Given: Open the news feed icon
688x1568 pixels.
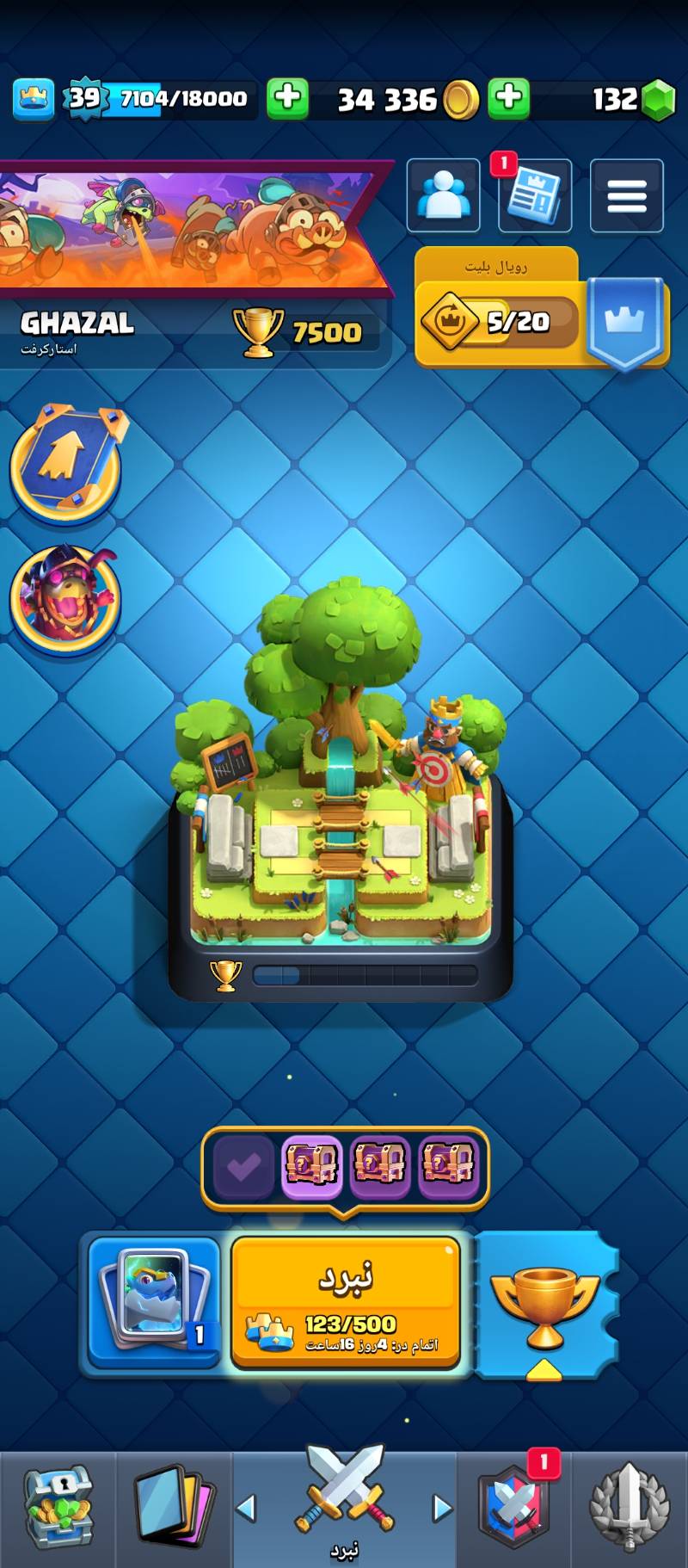Looking at the screenshot, I should point(534,196).
